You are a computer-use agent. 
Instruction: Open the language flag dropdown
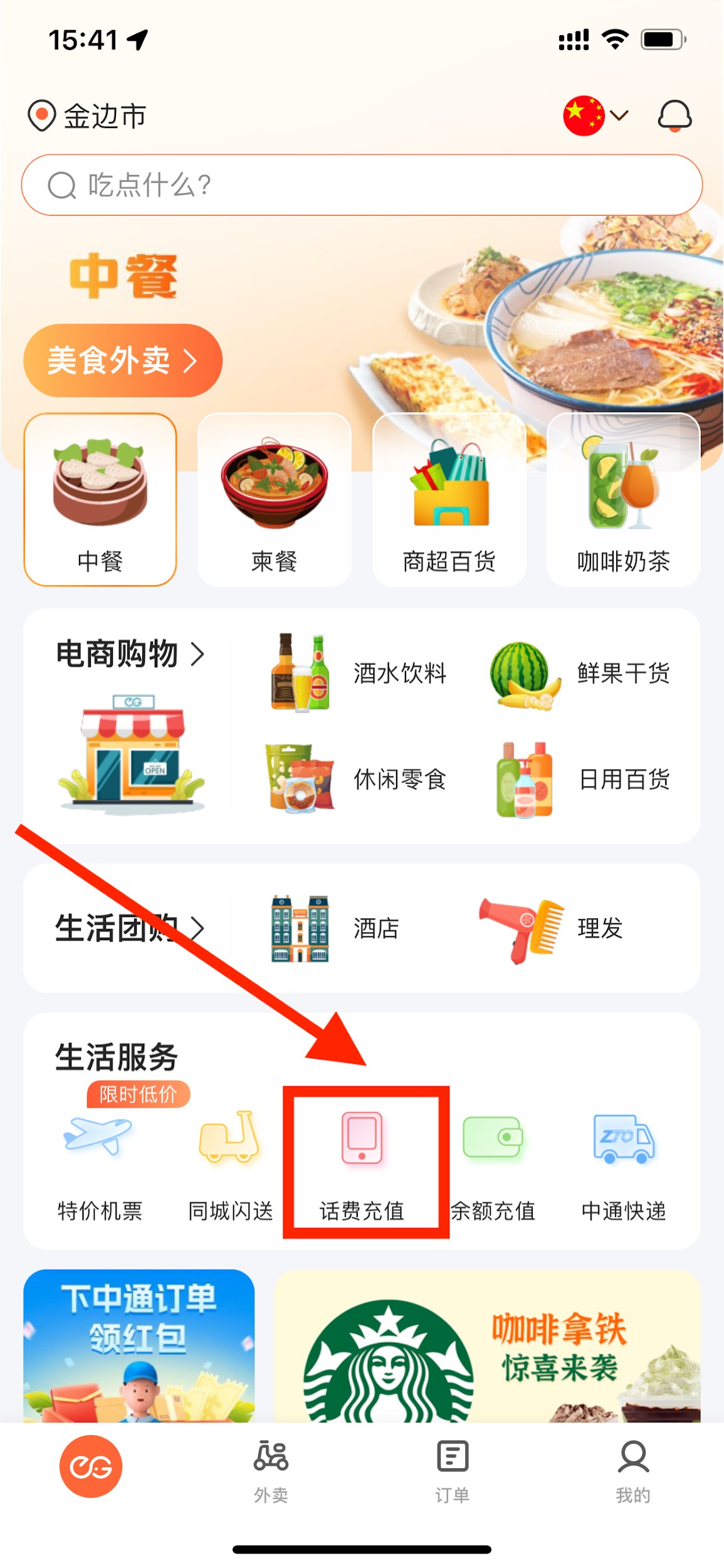tap(595, 116)
